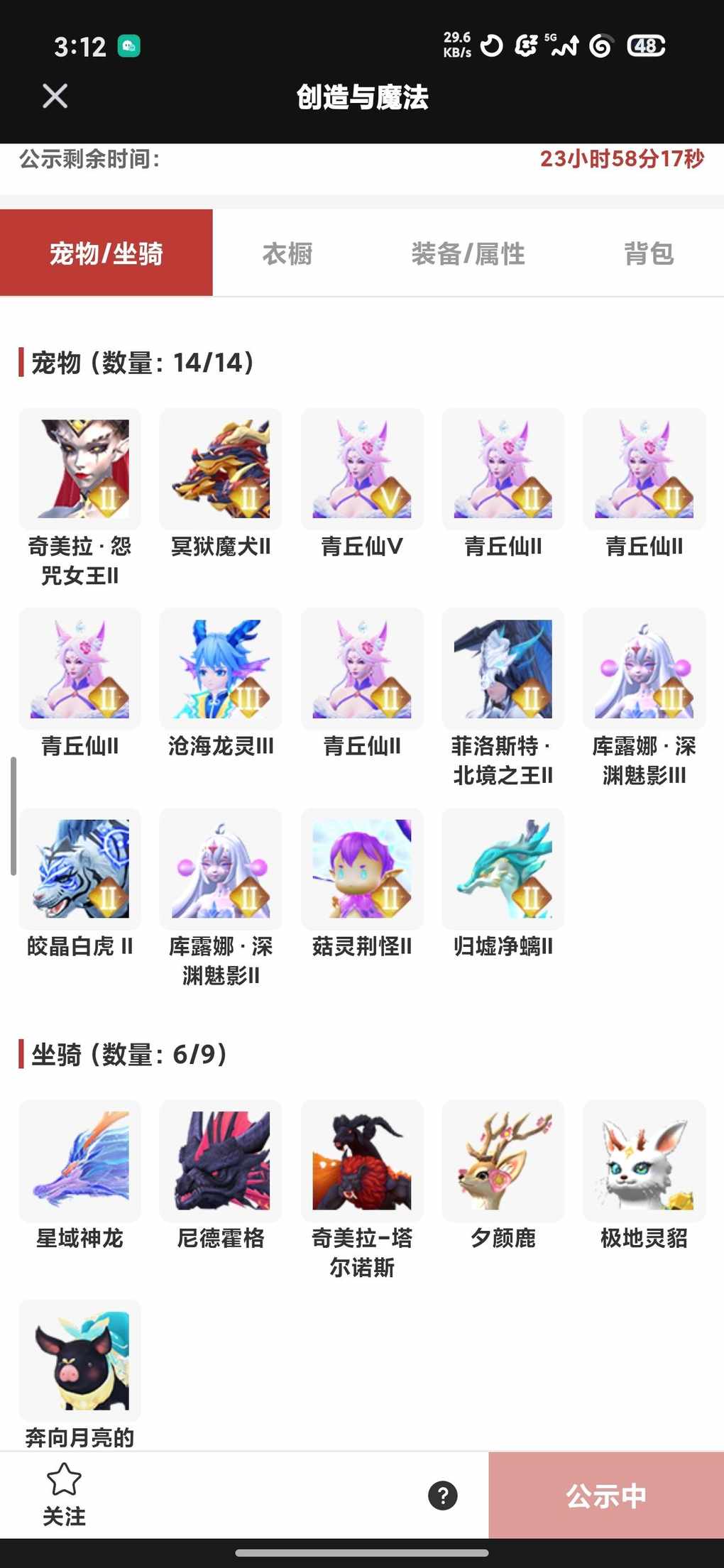View pet 奇美拉·怨咒女王II
The height and width of the screenshot is (1568, 724).
(80, 469)
